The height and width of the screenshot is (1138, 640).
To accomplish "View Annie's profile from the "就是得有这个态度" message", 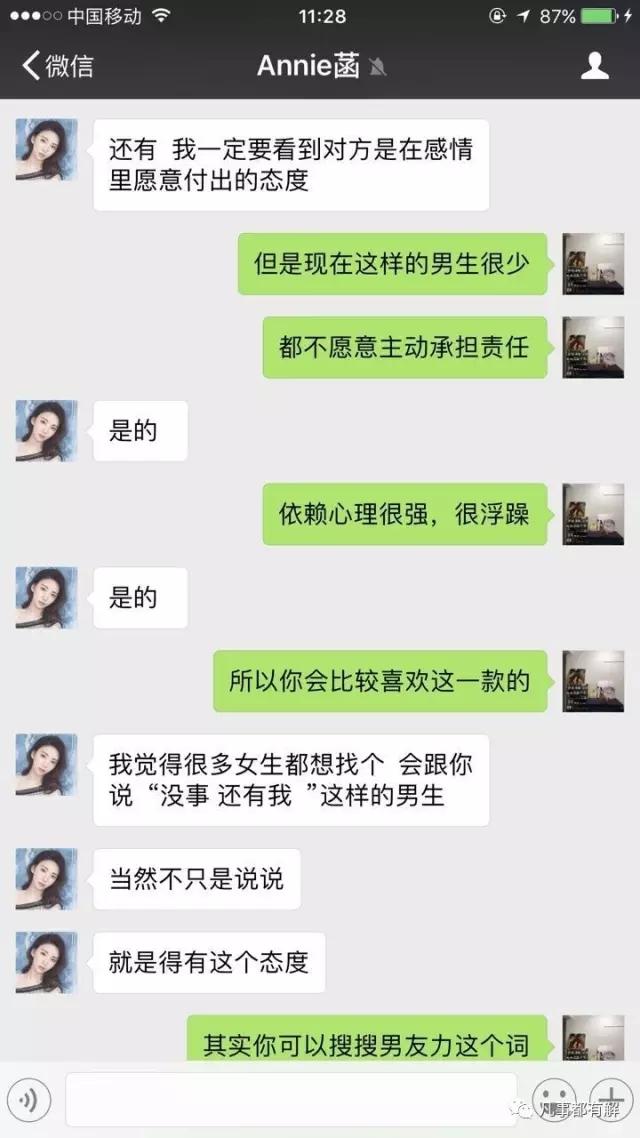I will point(46,963).
